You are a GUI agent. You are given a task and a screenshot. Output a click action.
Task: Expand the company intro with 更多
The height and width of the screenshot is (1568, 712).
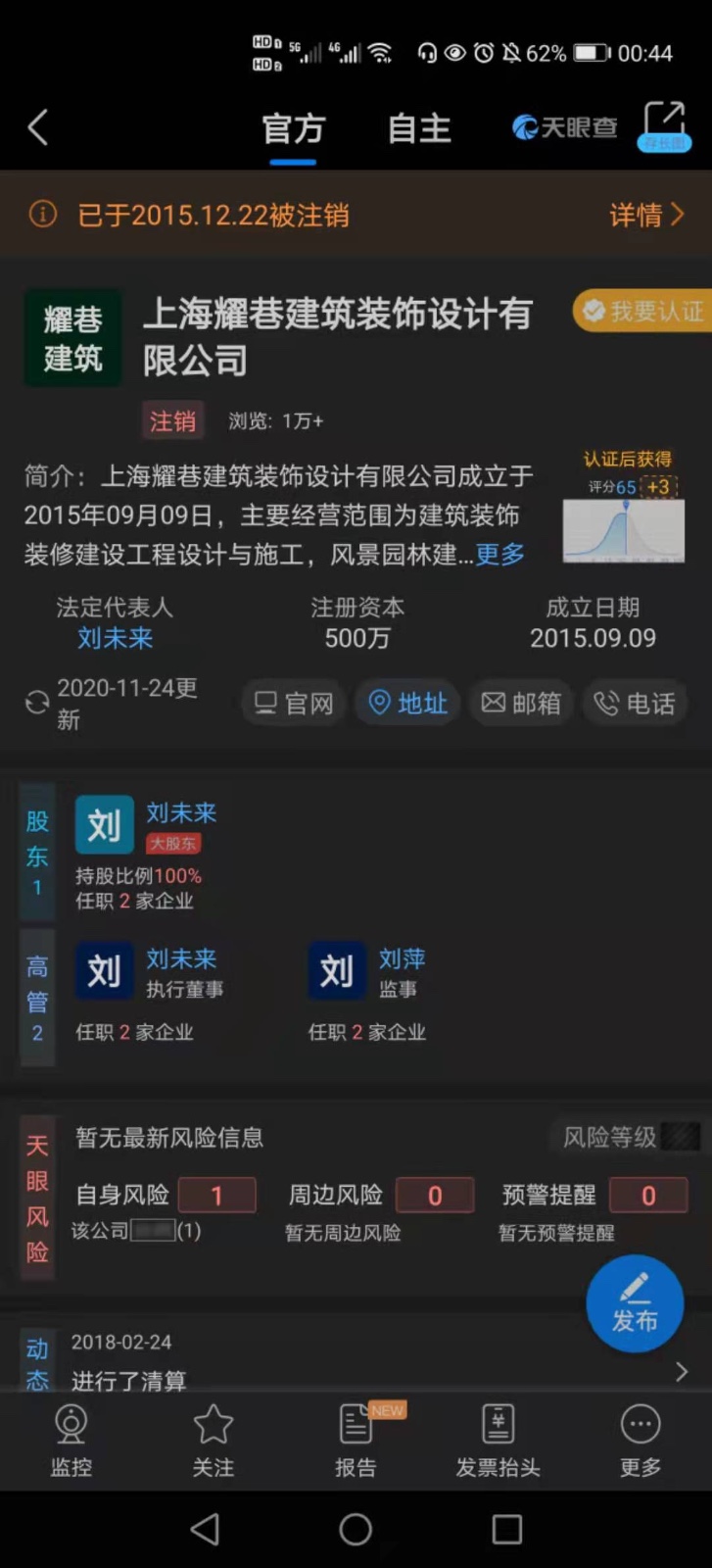coord(500,555)
